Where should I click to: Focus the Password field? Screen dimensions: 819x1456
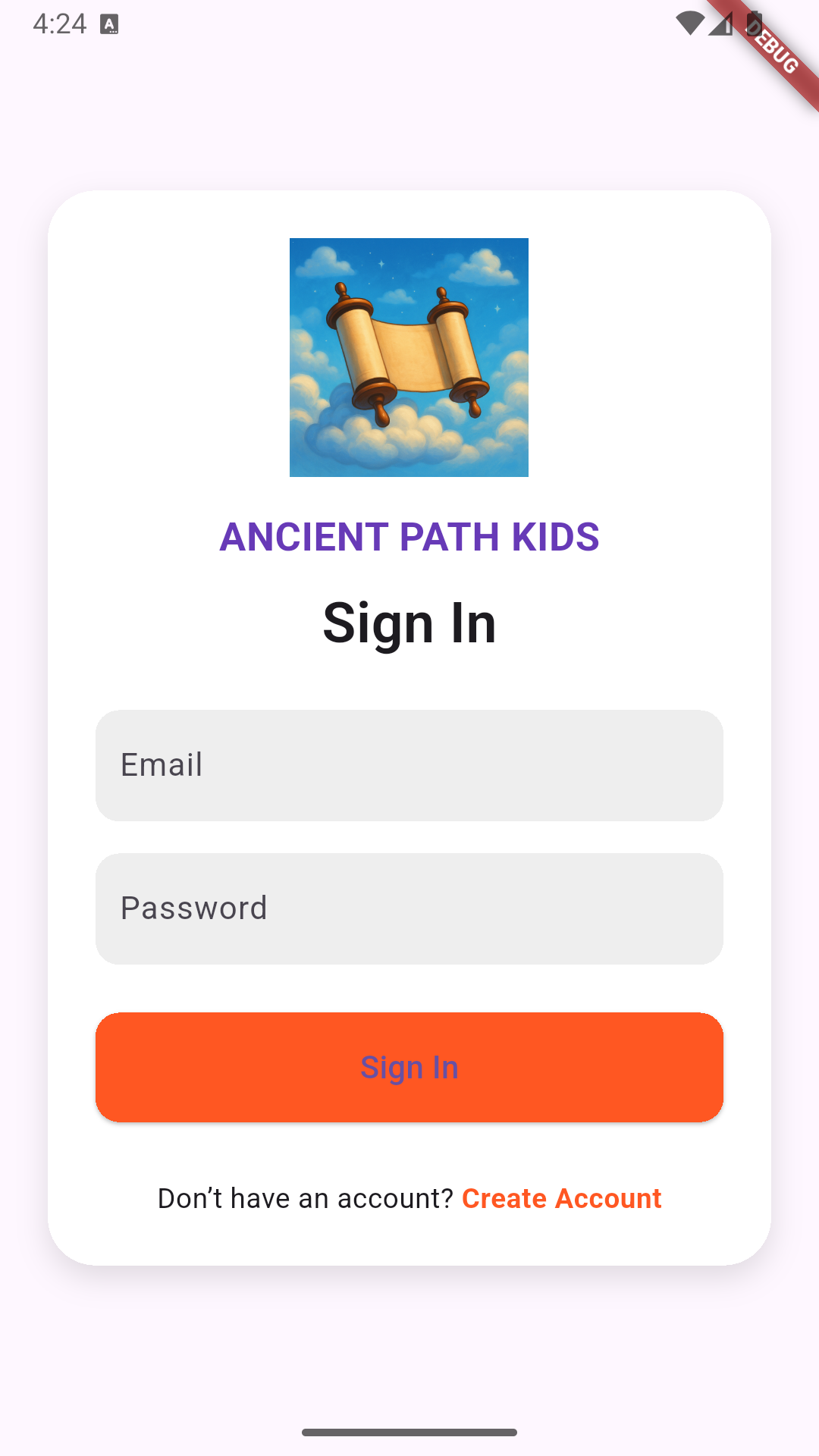[409, 908]
